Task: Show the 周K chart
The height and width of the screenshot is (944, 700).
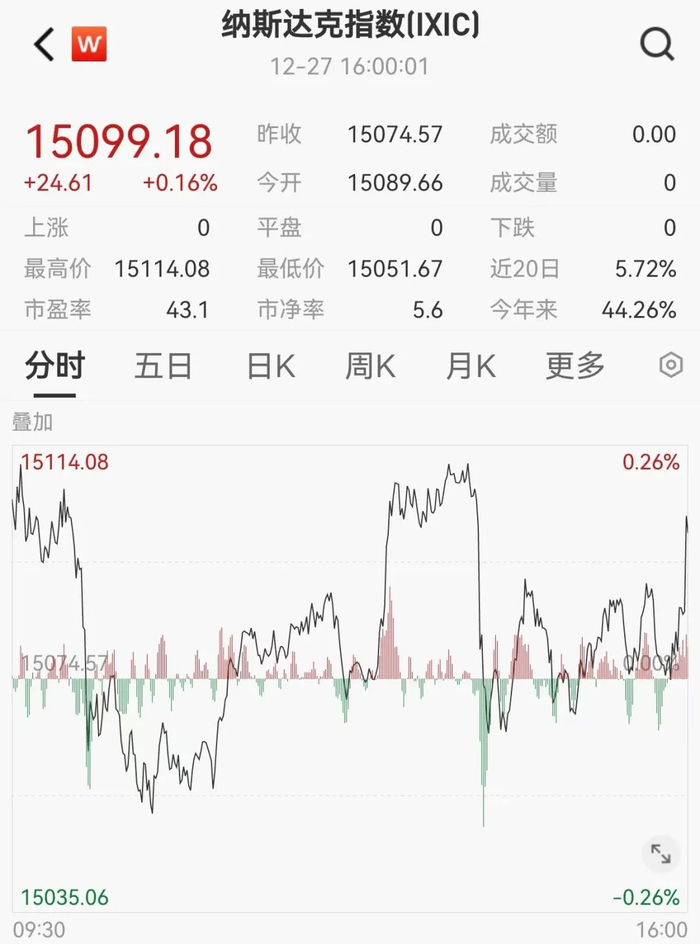Action: (370, 366)
